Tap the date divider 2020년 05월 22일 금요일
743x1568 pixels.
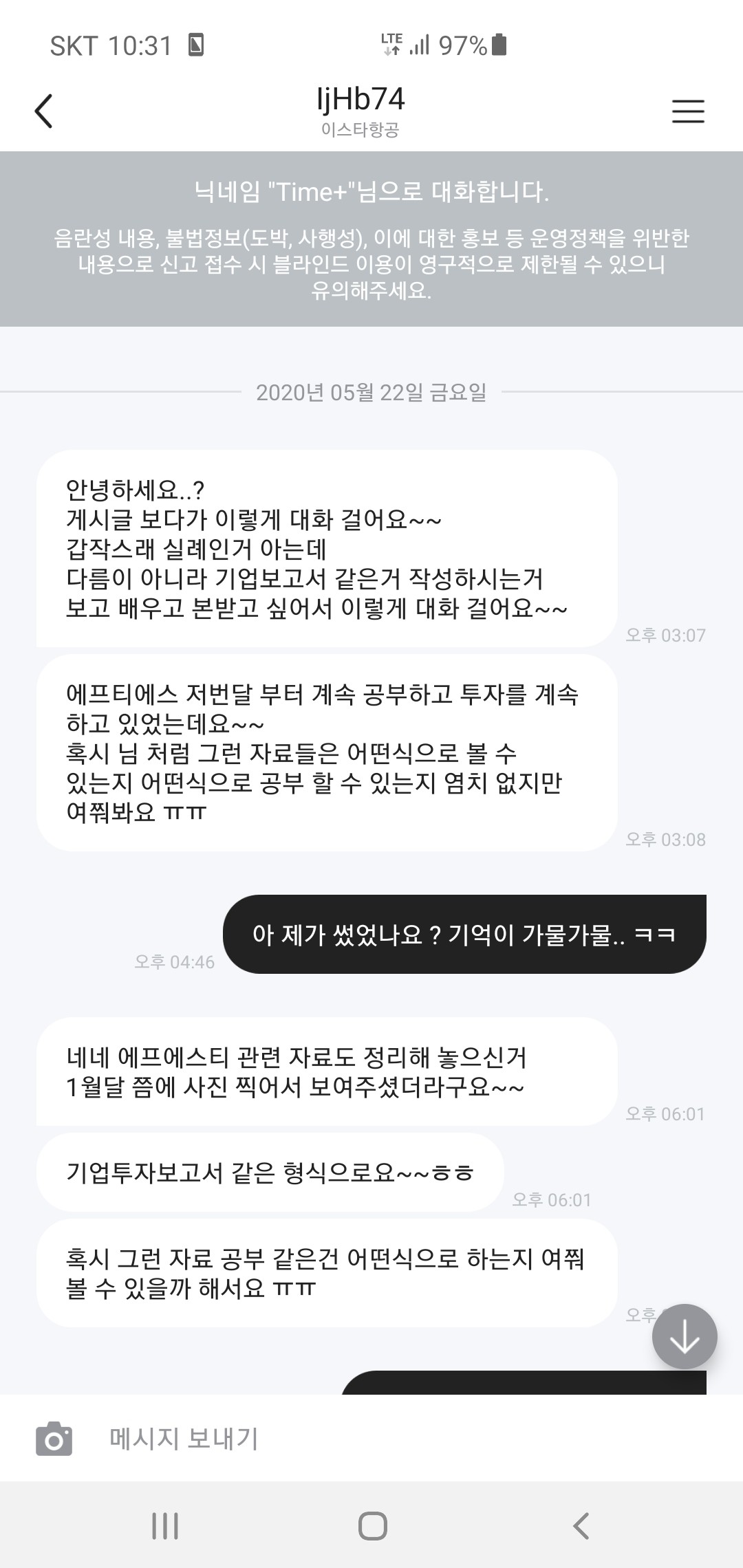371,393
